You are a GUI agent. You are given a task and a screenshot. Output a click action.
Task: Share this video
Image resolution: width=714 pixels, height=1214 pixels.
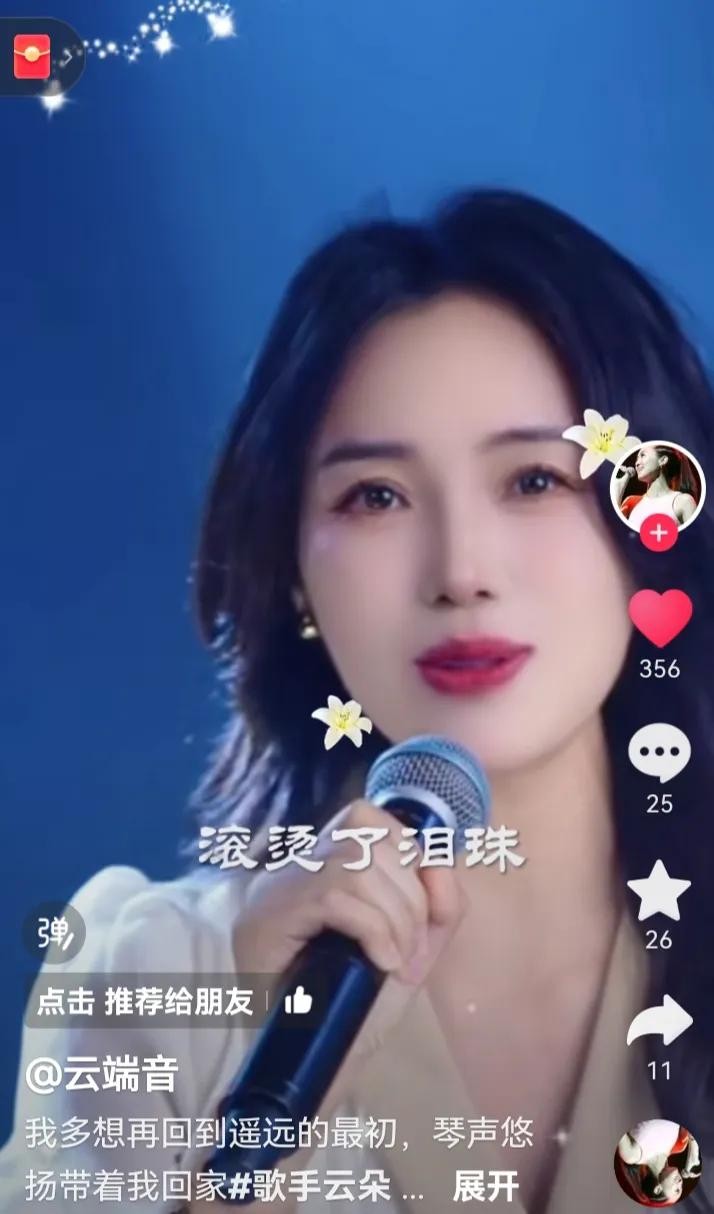[x=659, y=1023]
